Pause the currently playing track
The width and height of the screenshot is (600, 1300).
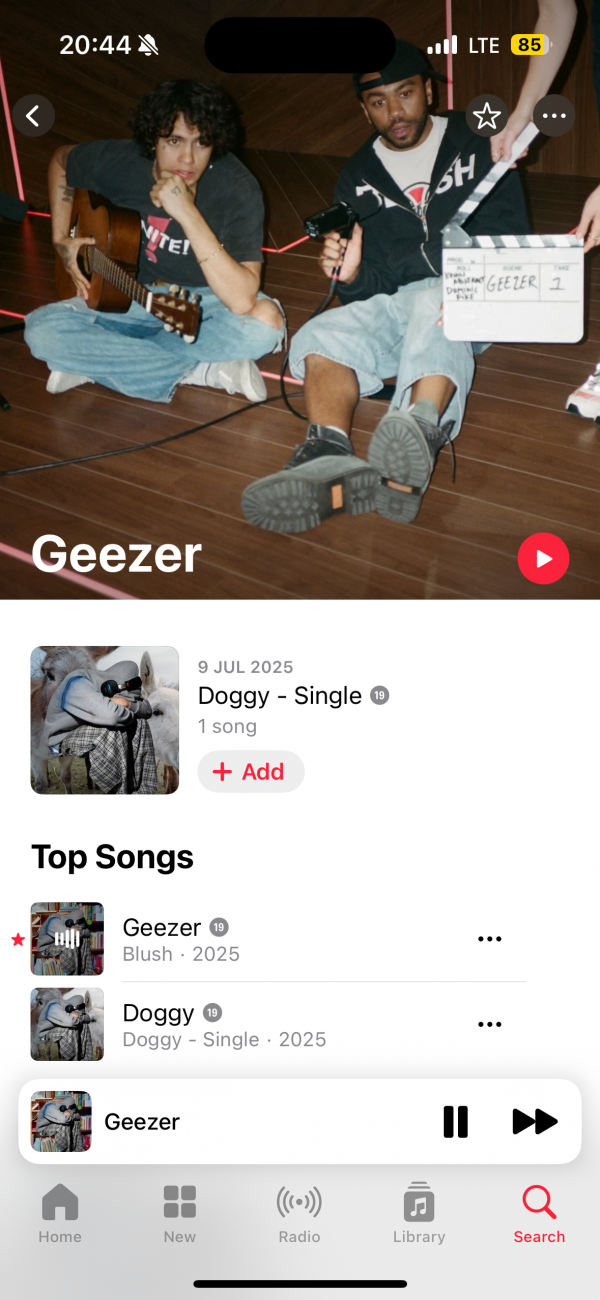(455, 1122)
